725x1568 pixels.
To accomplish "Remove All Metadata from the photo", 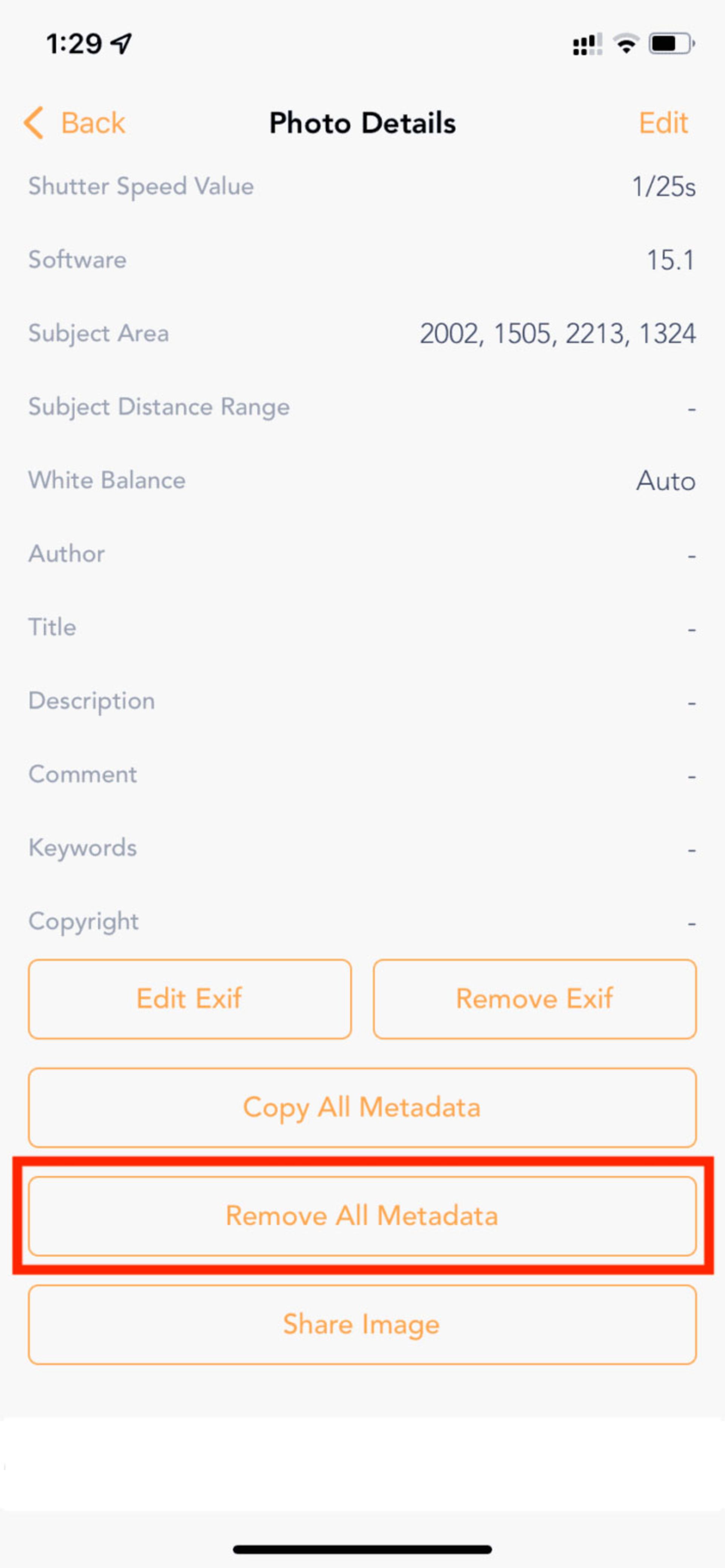I will [362, 1215].
